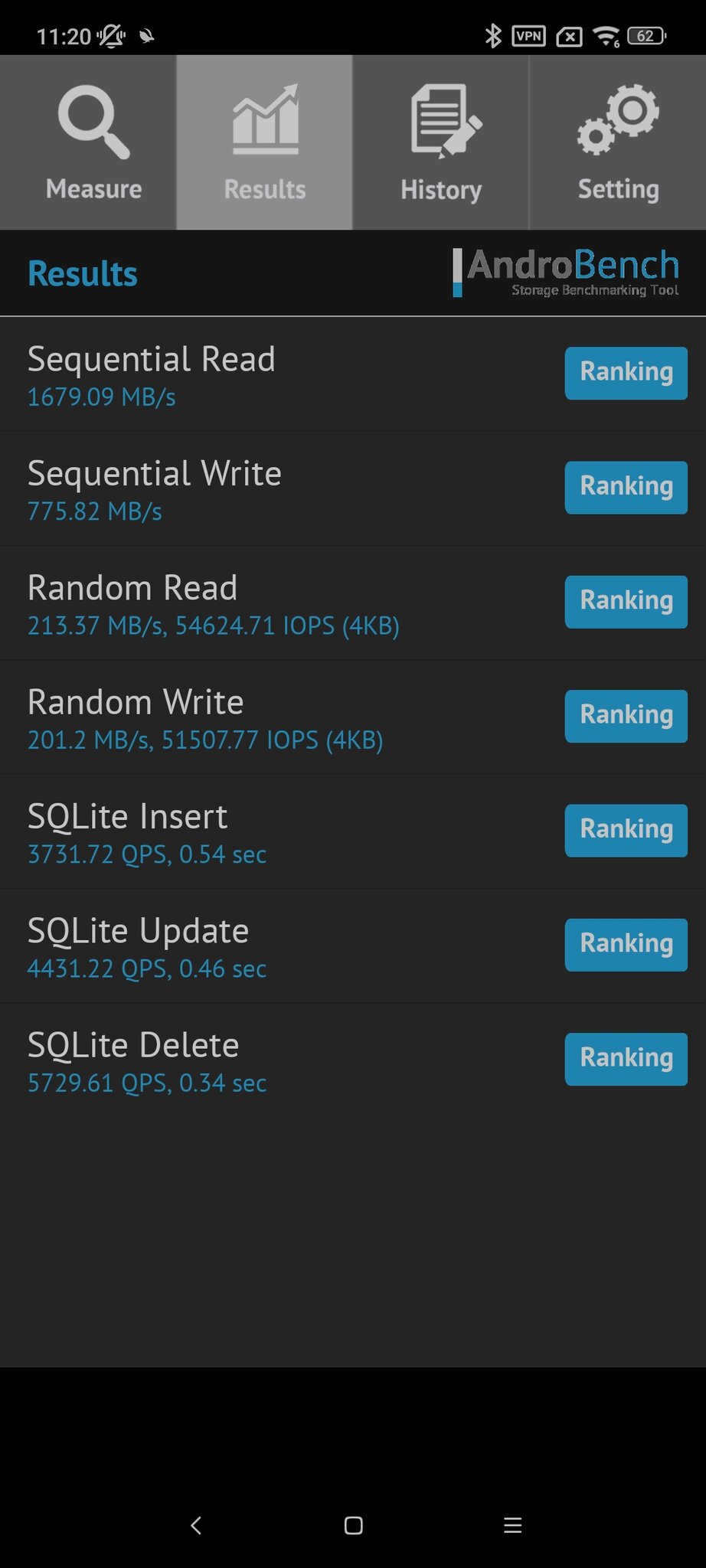This screenshot has width=706, height=1568.
Task: Tap Ranking next to Random Write
Action: [626, 716]
